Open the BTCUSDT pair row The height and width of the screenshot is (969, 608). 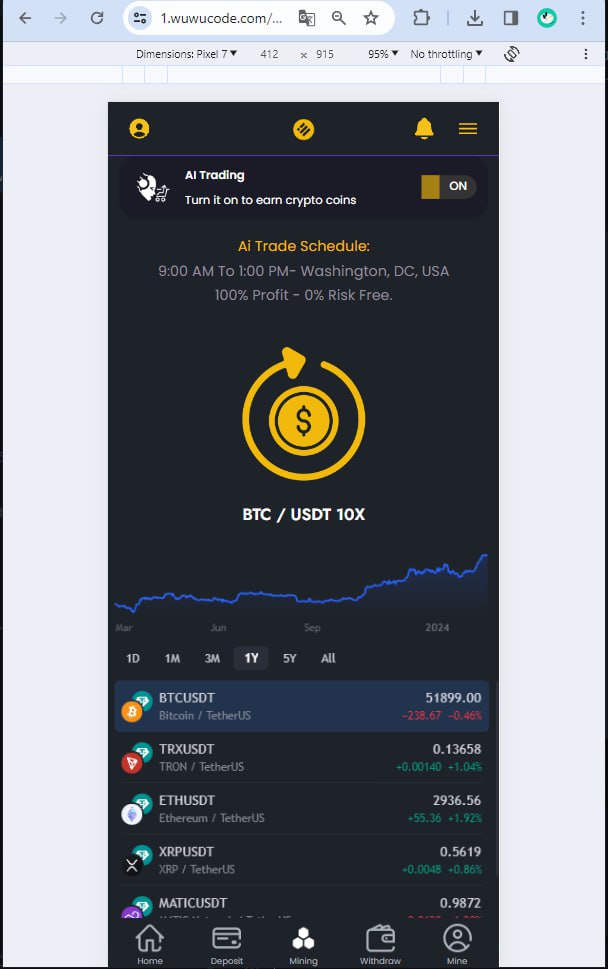tap(302, 706)
